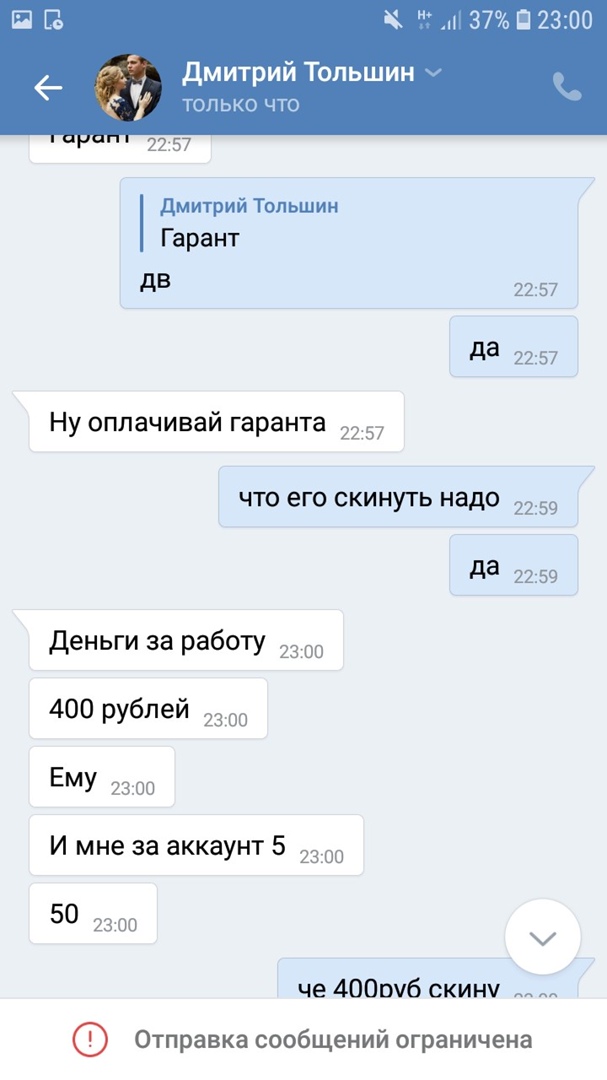Jump to the latest messages with down arrow
The image size is (607, 1080).
pyautogui.click(x=542, y=937)
